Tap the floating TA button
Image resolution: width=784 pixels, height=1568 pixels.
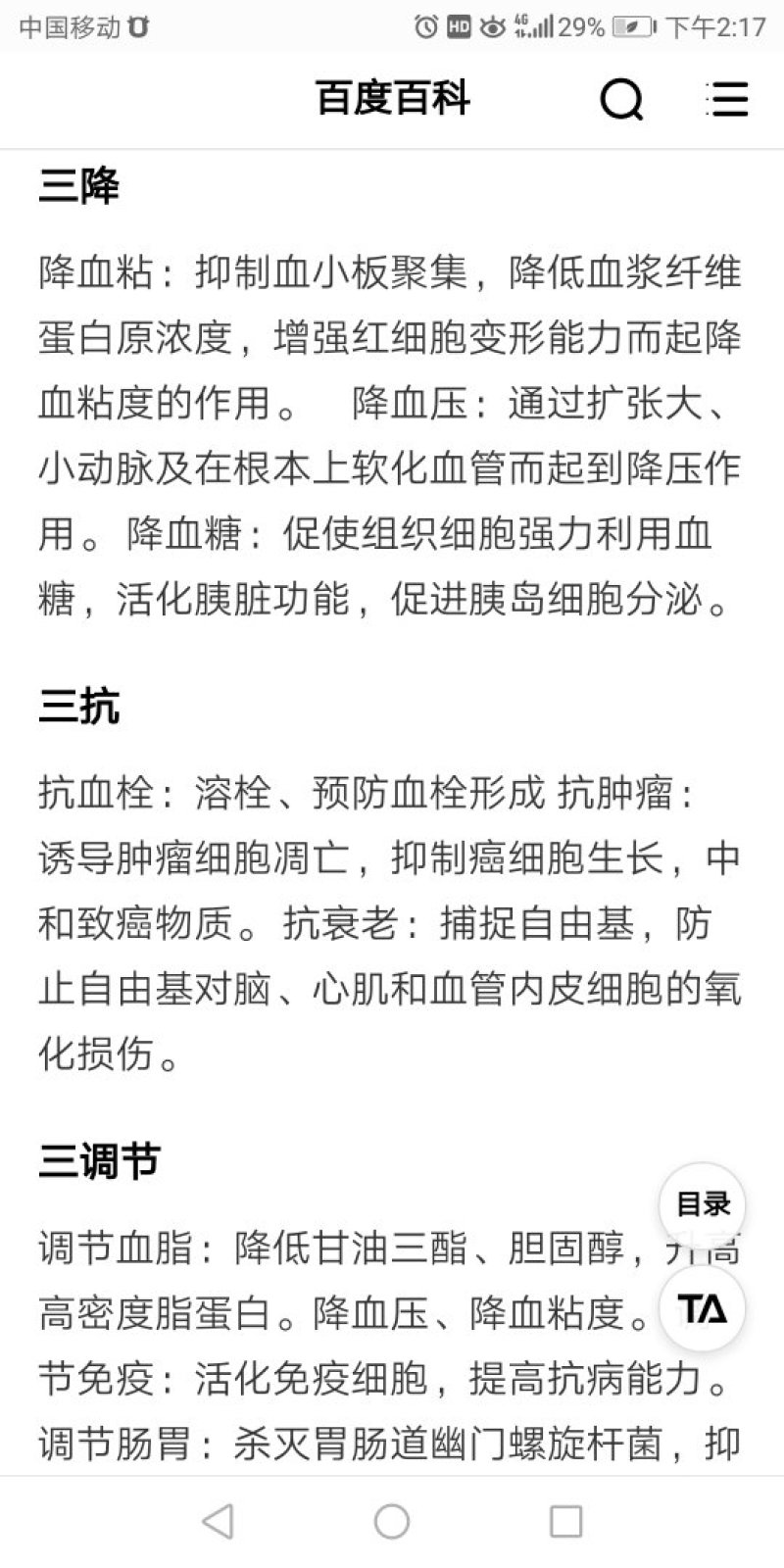pos(702,1308)
